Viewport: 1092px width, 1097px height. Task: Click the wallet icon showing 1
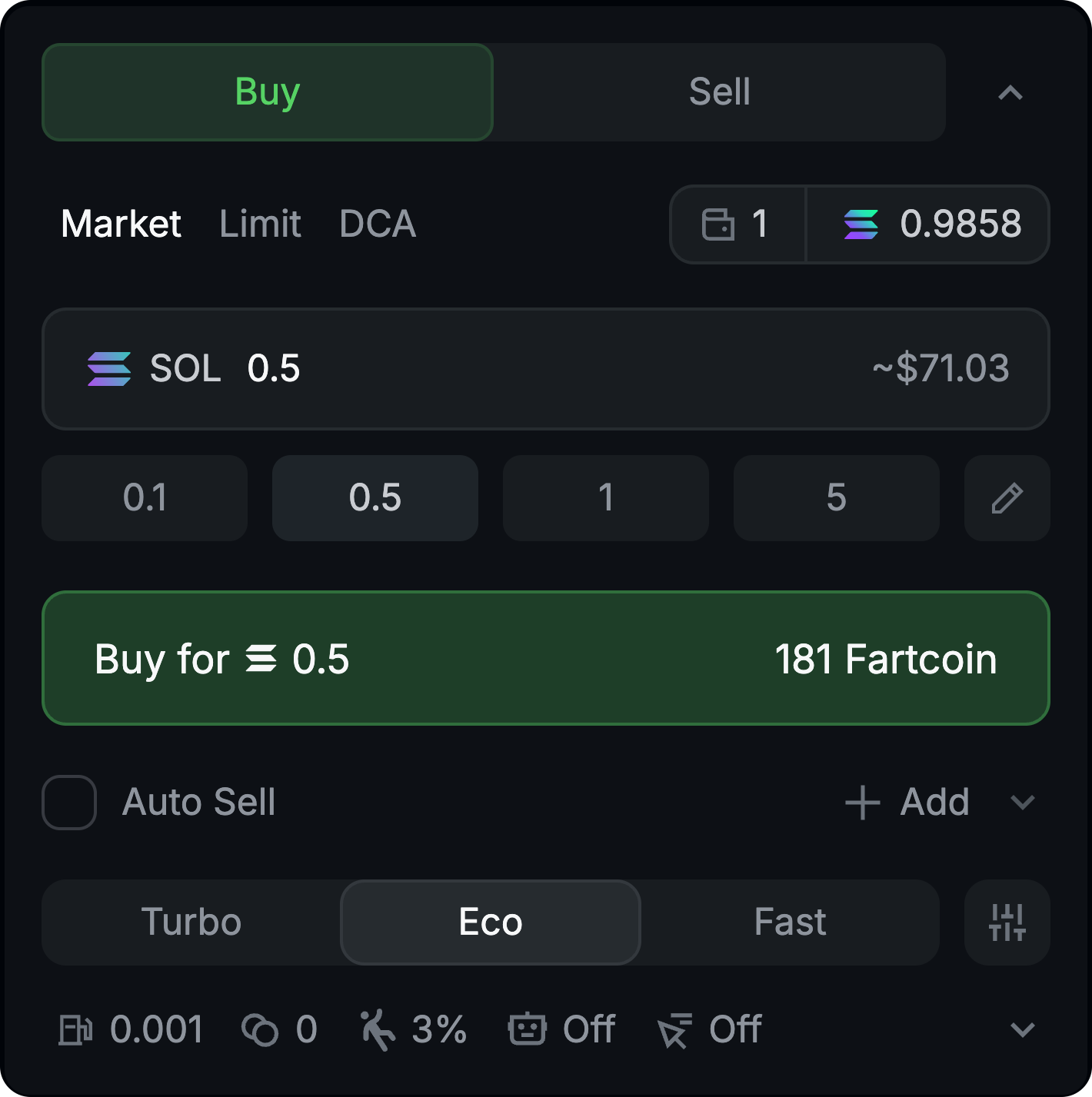[737, 224]
